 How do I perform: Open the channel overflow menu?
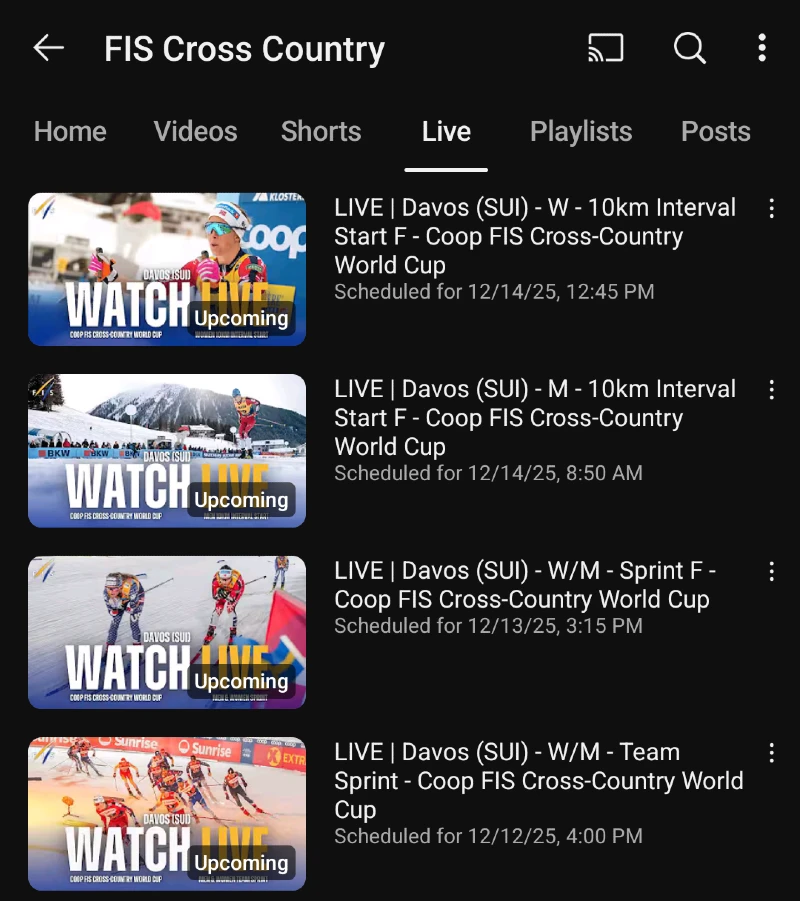pos(762,48)
